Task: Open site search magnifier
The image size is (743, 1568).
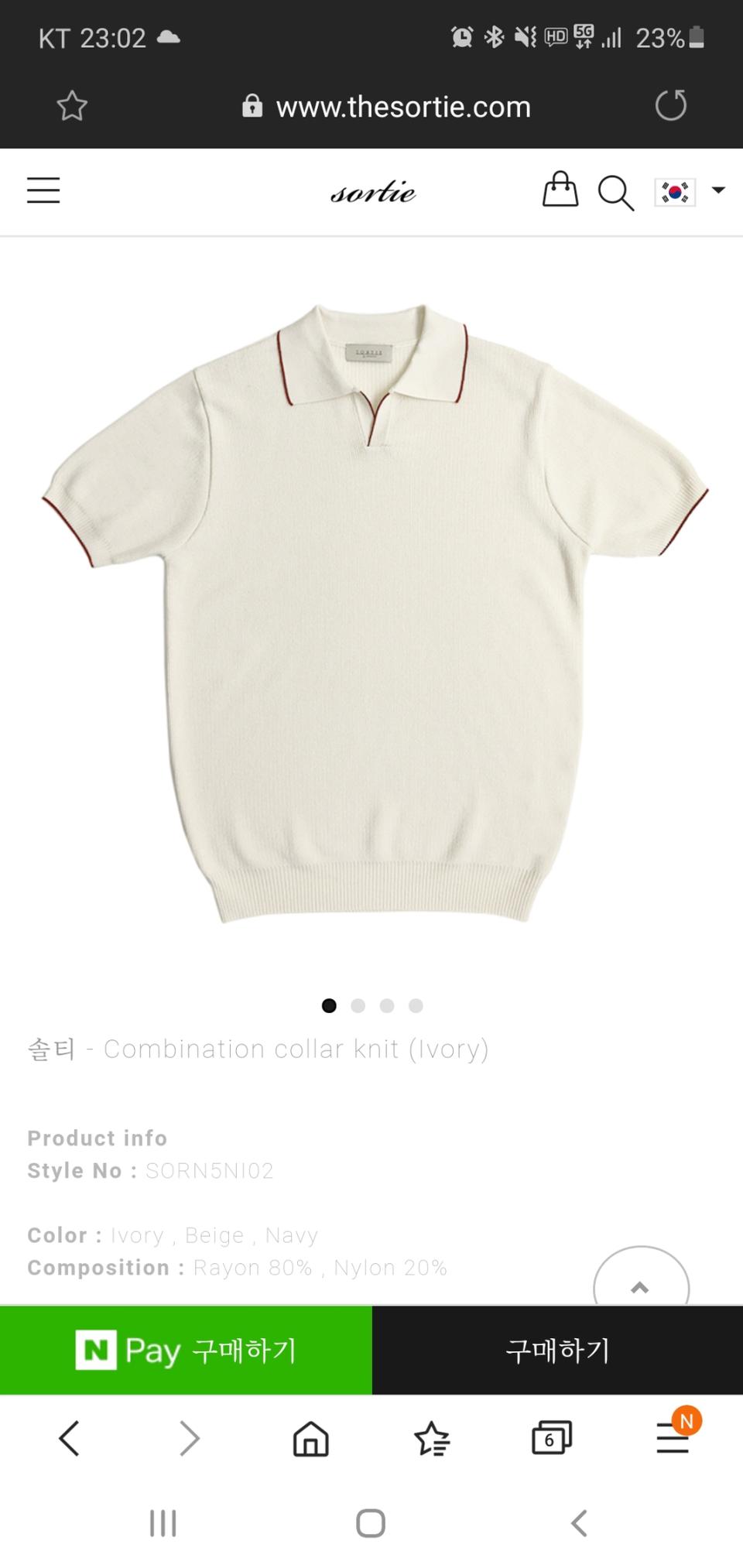Action: pos(615,192)
